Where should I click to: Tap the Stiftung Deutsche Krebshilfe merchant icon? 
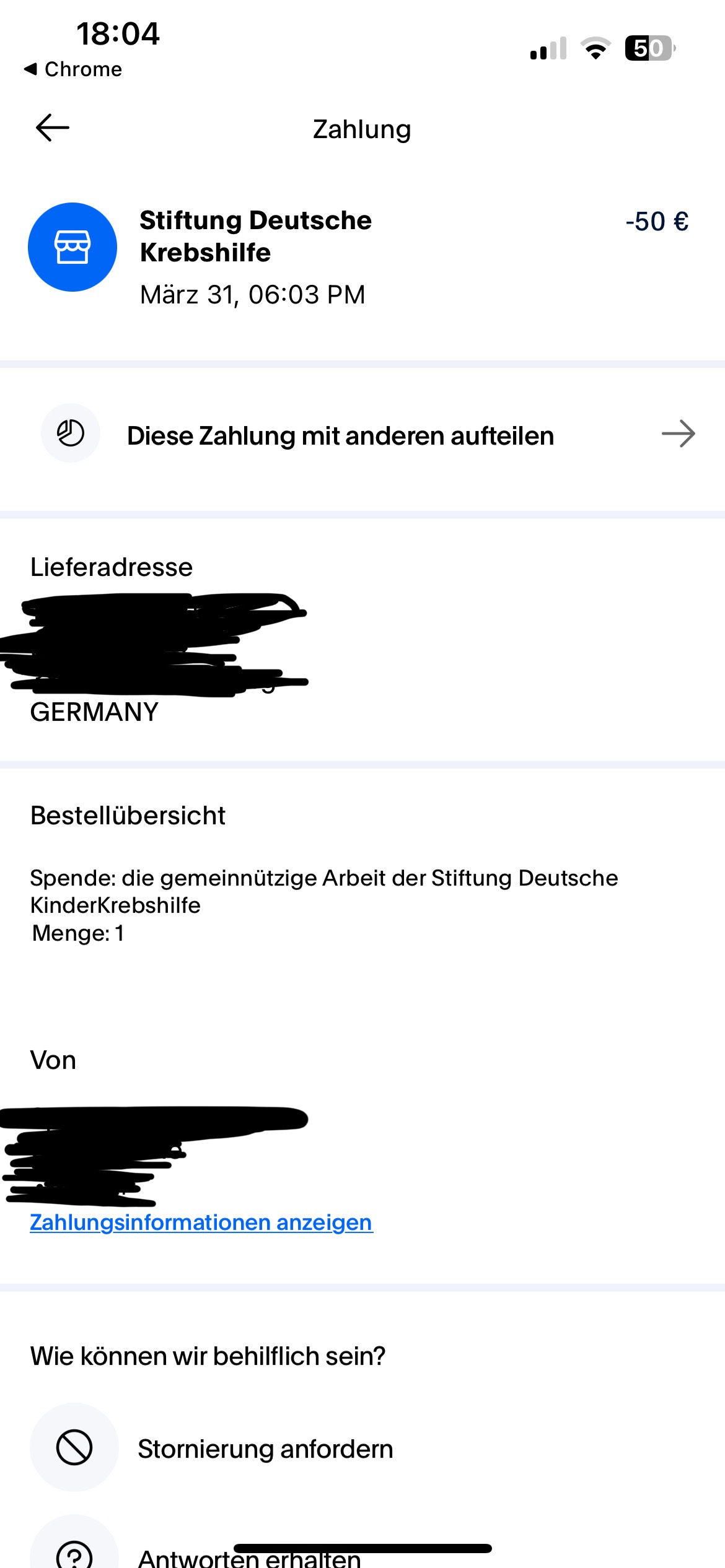(x=72, y=246)
